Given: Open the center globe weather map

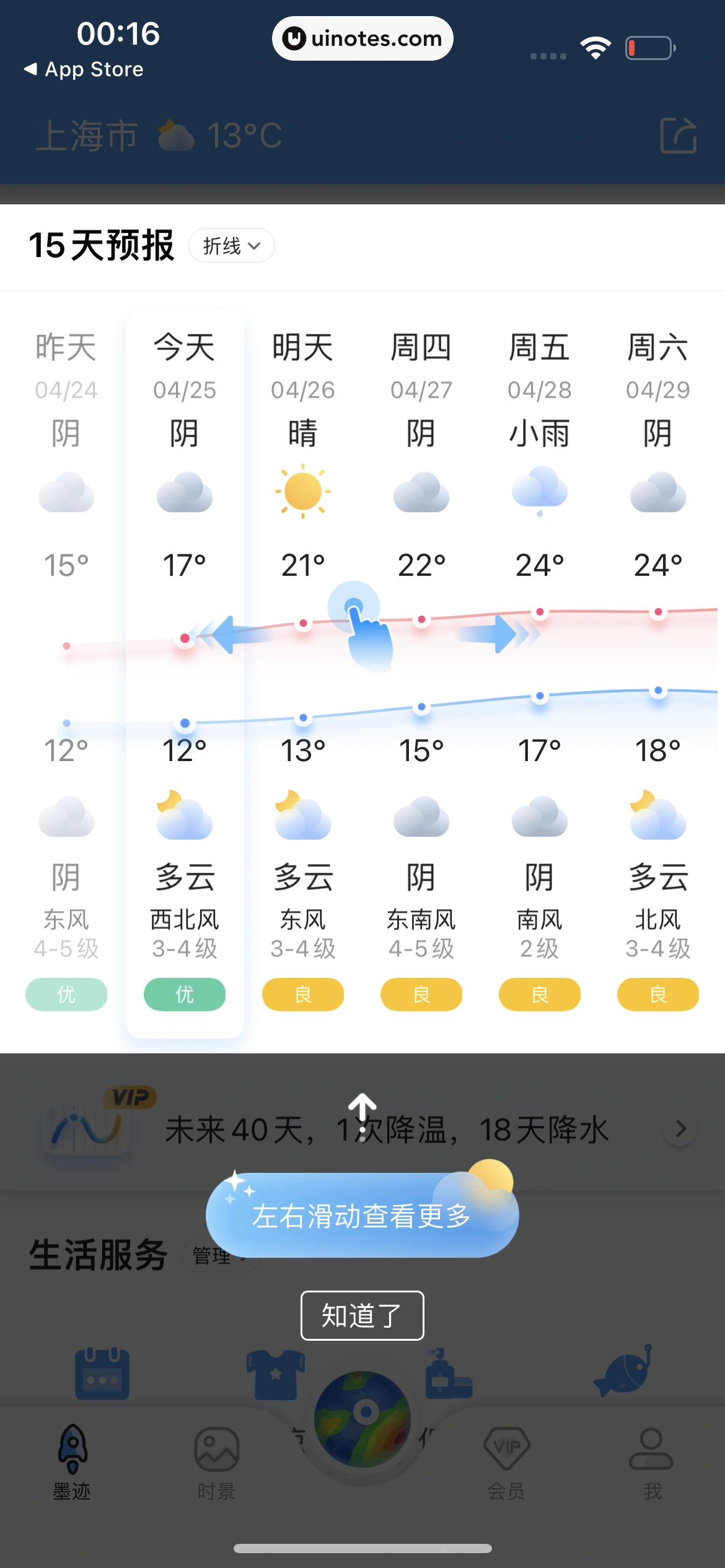Looking at the screenshot, I should click(x=362, y=1419).
